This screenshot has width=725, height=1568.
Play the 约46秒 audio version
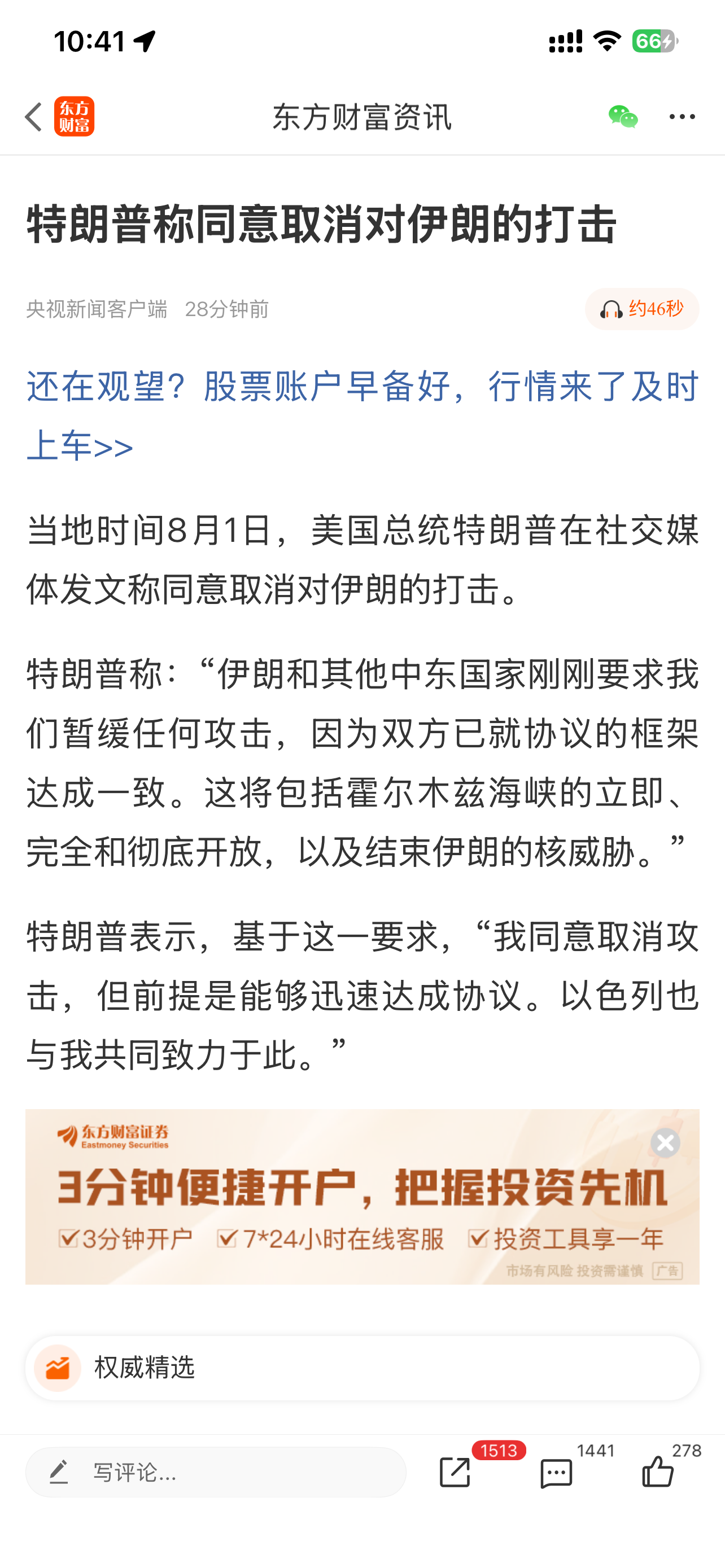click(x=641, y=309)
